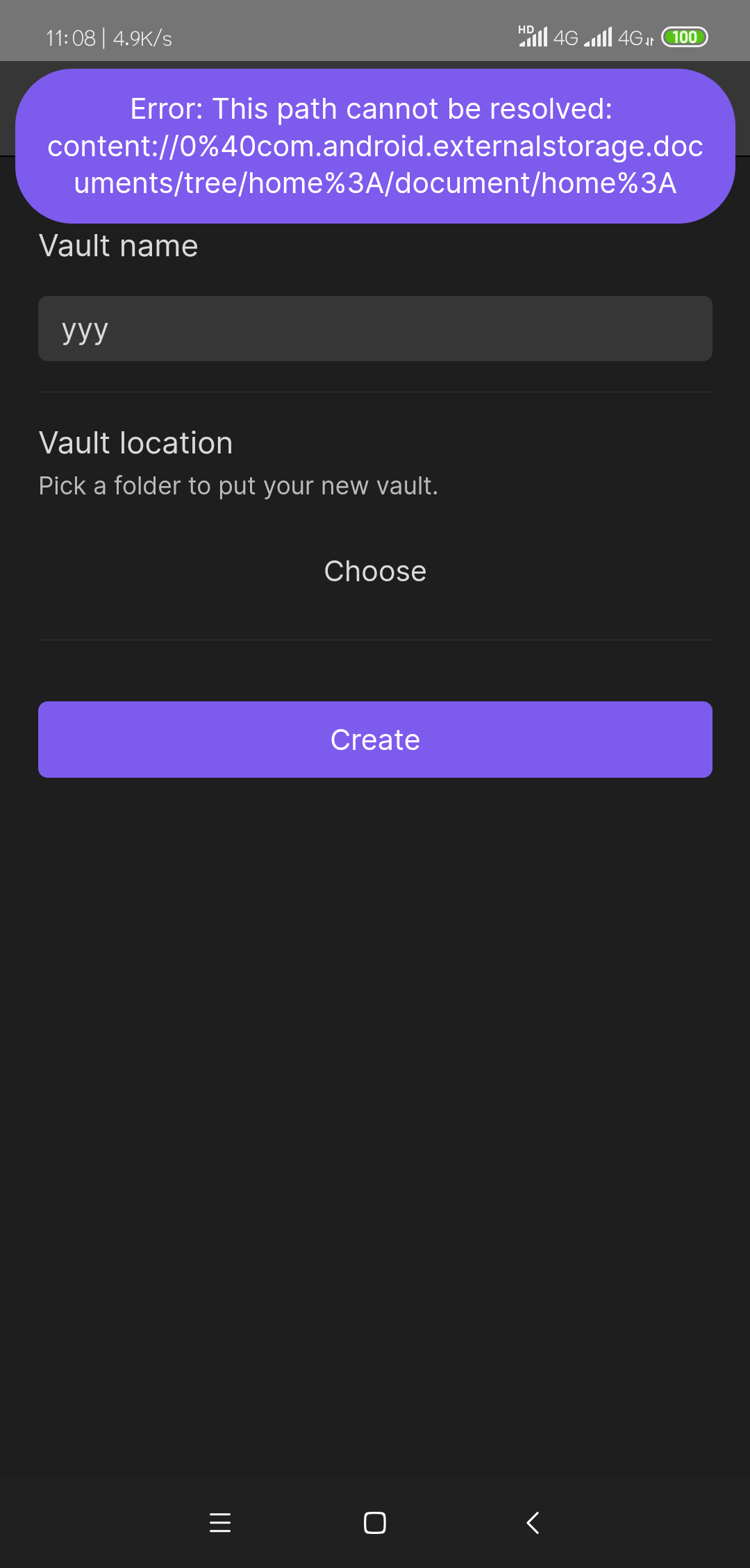Viewport: 750px width, 1568px height.
Task: Dismiss the path error notice
Action: tap(375, 146)
